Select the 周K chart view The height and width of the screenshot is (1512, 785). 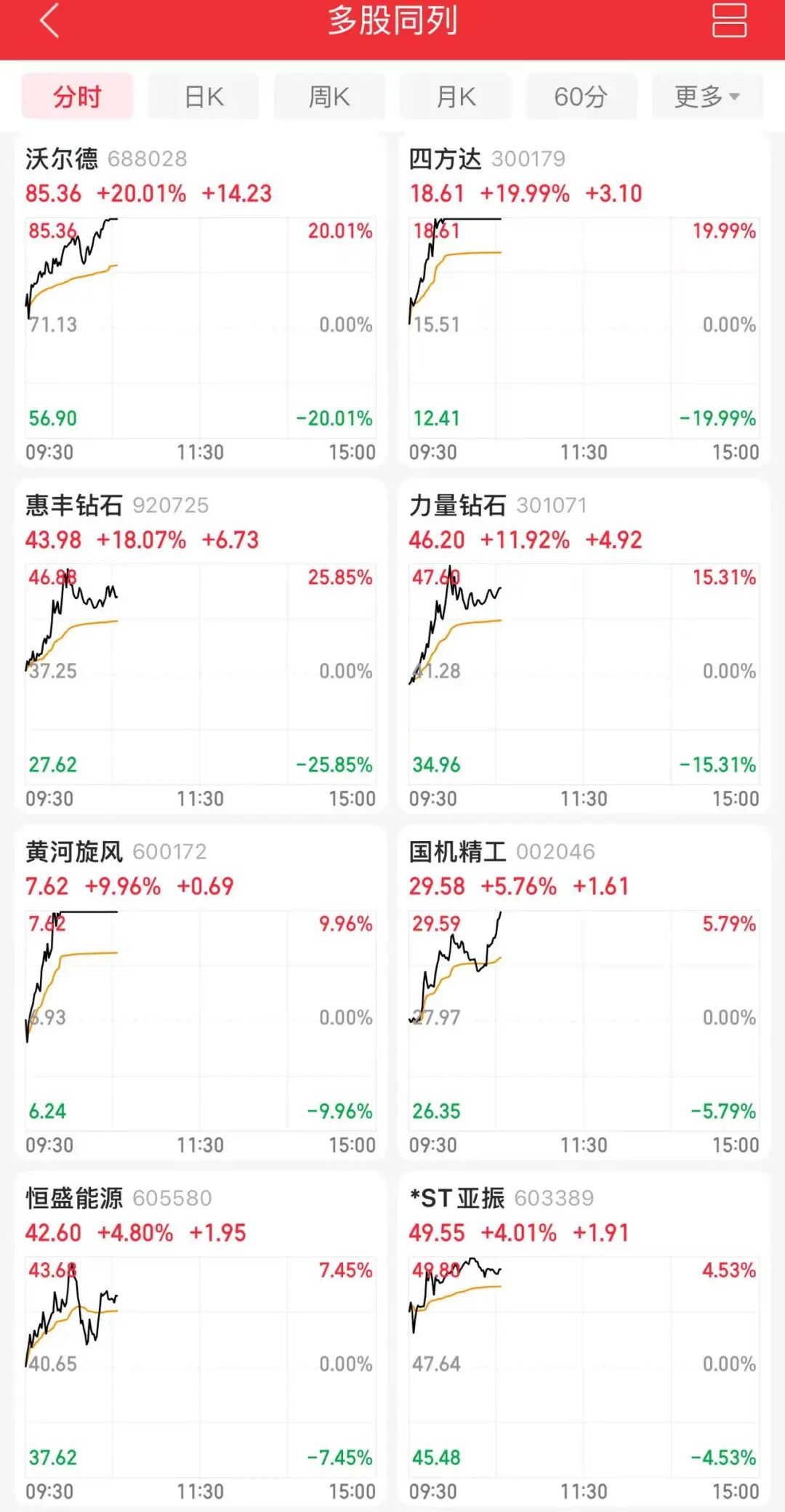(x=329, y=95)
